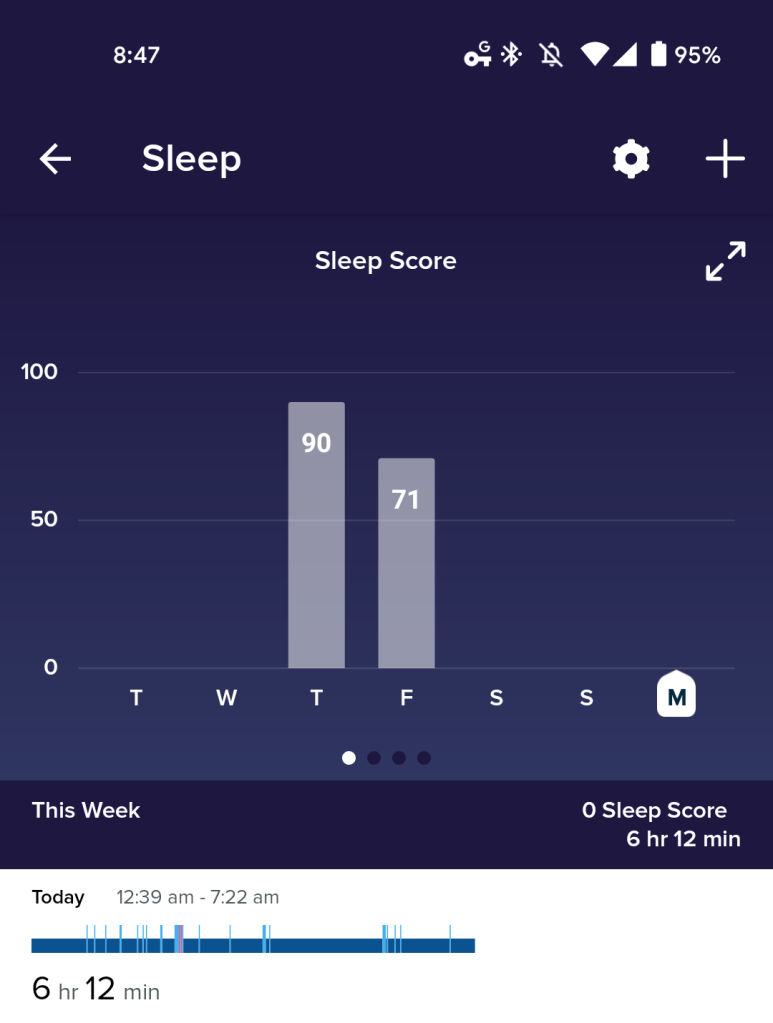Viewport: 773px width, 1023px height.
Task: Select Thursday's bar showing score 90
Action: click(x=316, y=535)
